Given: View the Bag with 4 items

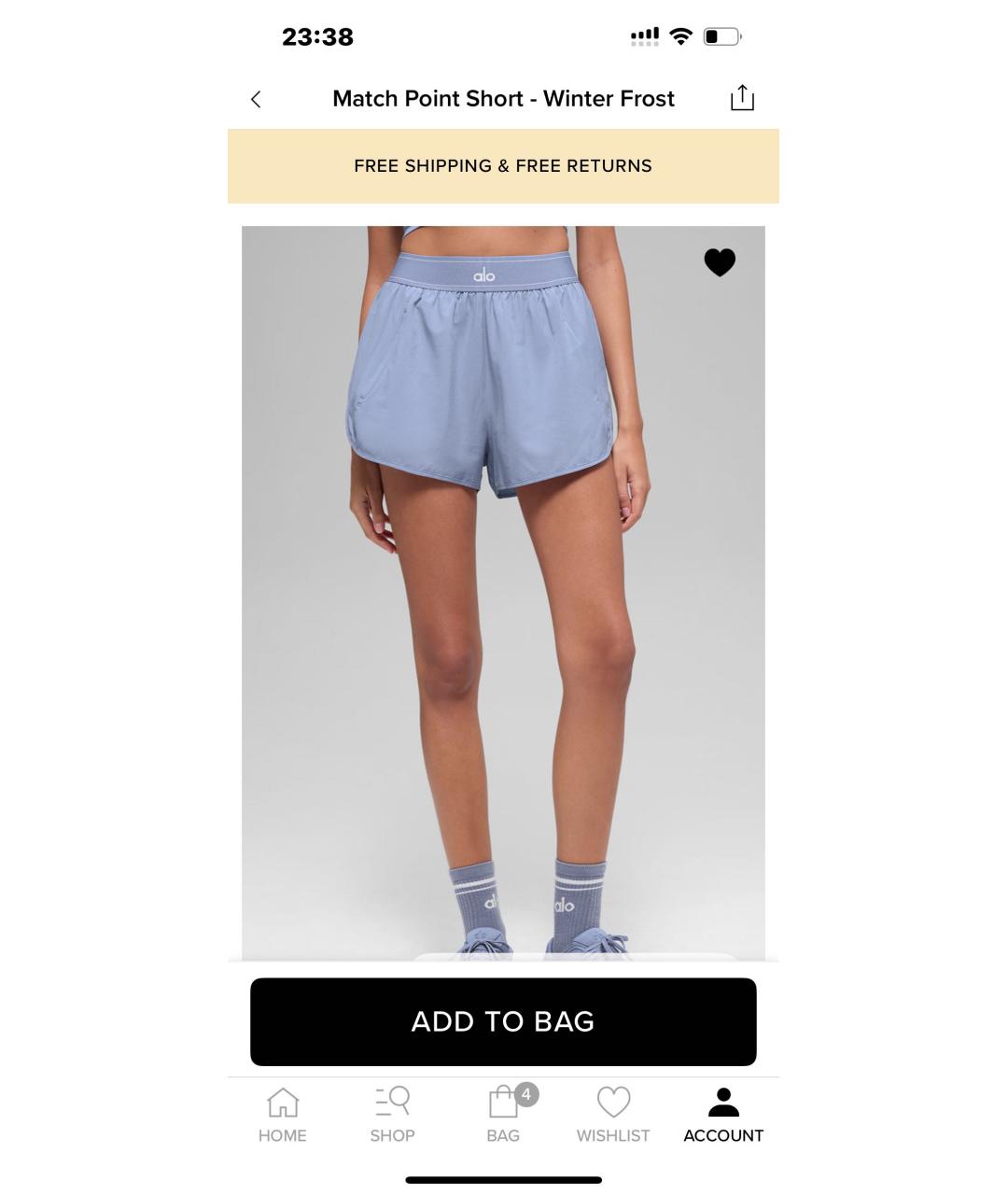Looking at the screenshot, I should [503, 1115].
